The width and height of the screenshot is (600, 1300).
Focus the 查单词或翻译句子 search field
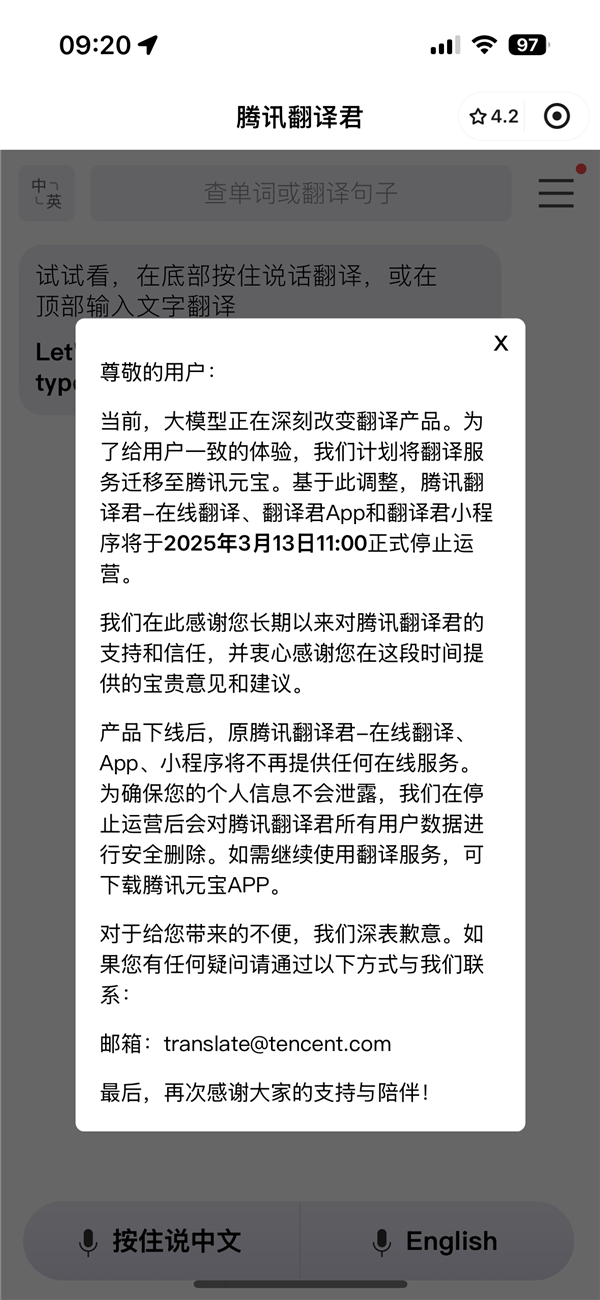point(300,193)
